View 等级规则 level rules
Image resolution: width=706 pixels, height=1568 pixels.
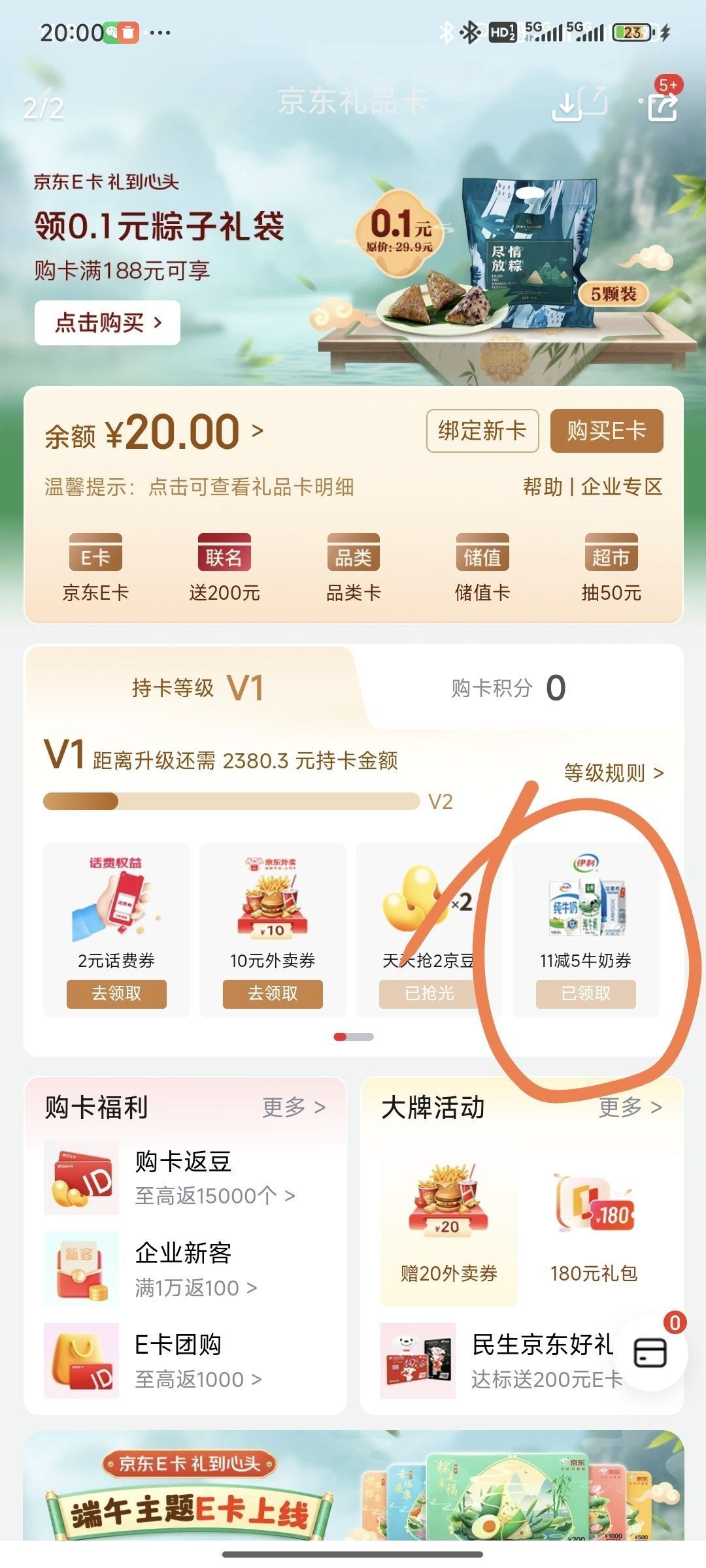pyautogui.click(x=613, y=773)
